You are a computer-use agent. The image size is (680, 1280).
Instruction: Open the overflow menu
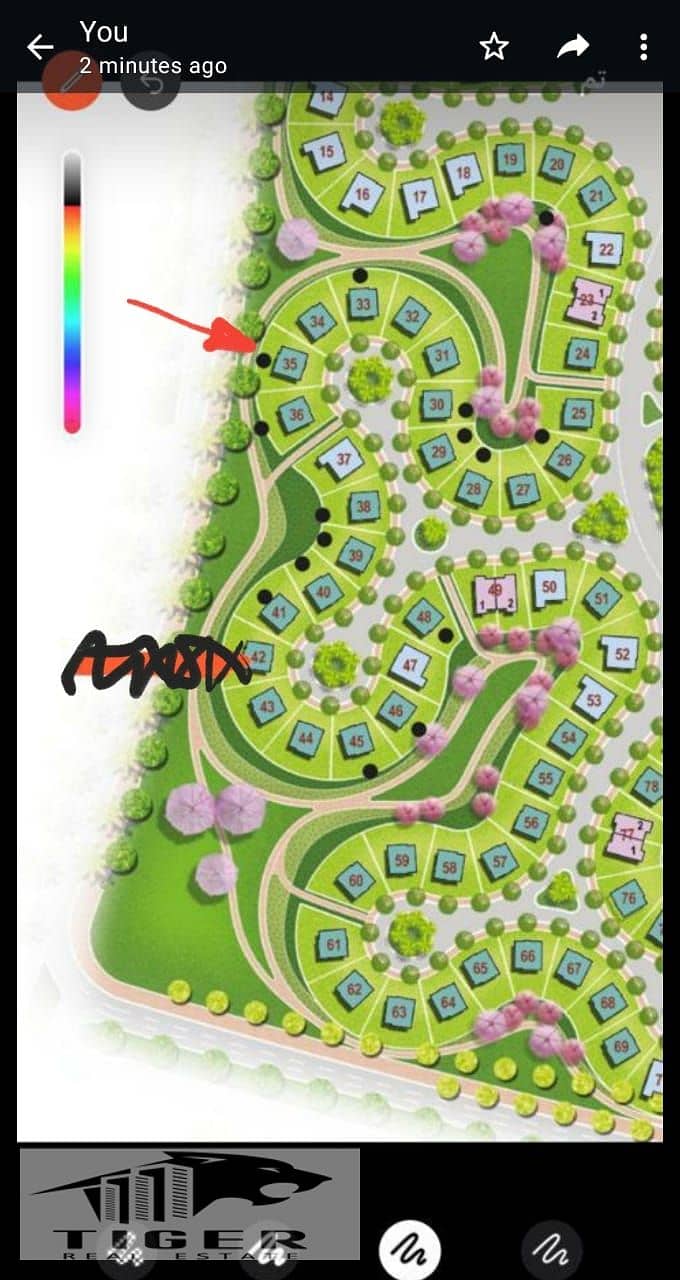pyautogui.click(x=643, y=46)
